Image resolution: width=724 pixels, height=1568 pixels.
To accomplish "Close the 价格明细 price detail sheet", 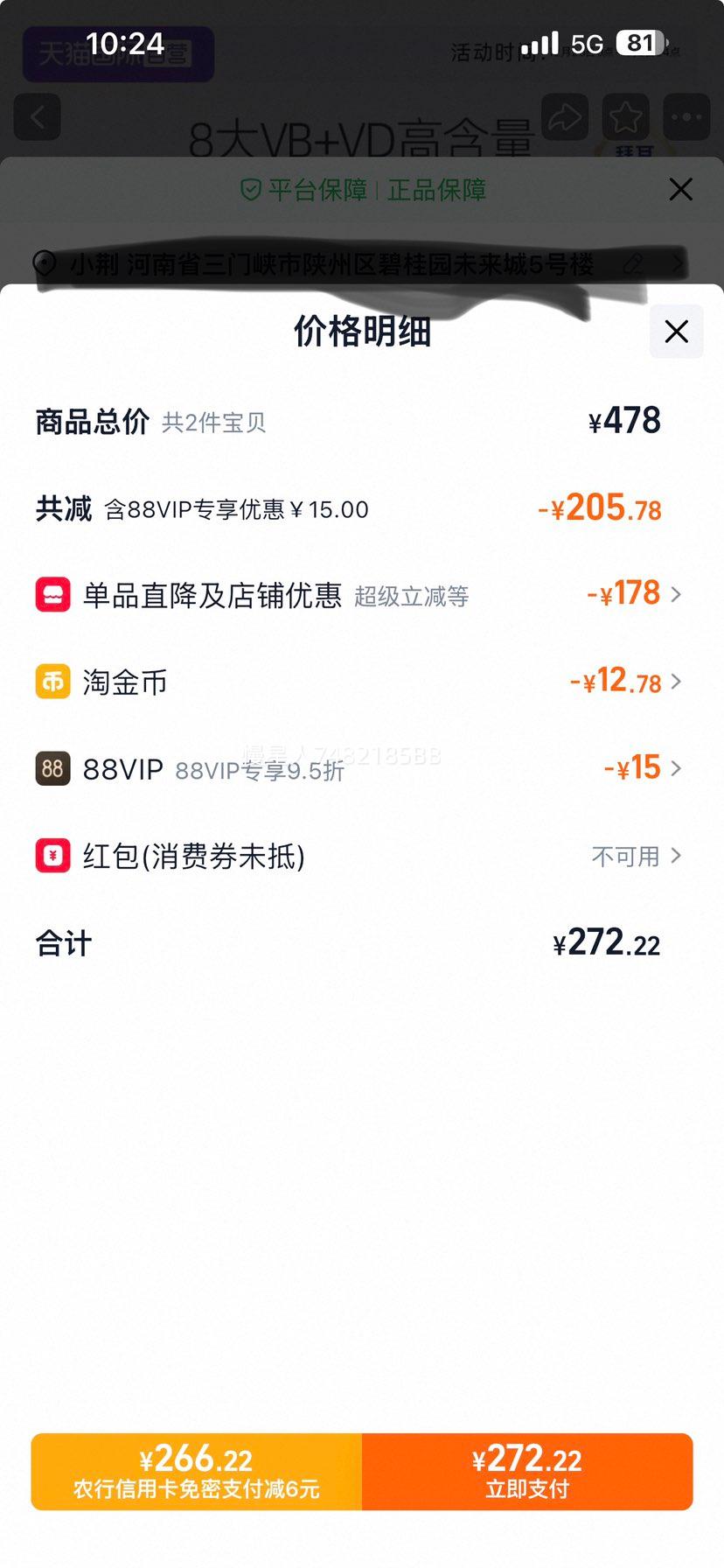I will (x=676, y=332).
